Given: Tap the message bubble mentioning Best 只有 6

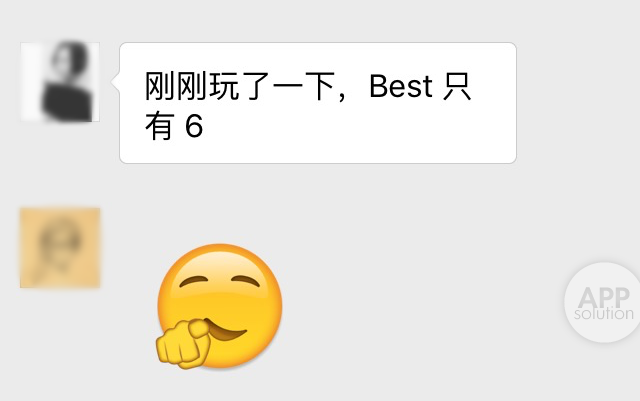Looking at the screenshot, I should (317, 103).
